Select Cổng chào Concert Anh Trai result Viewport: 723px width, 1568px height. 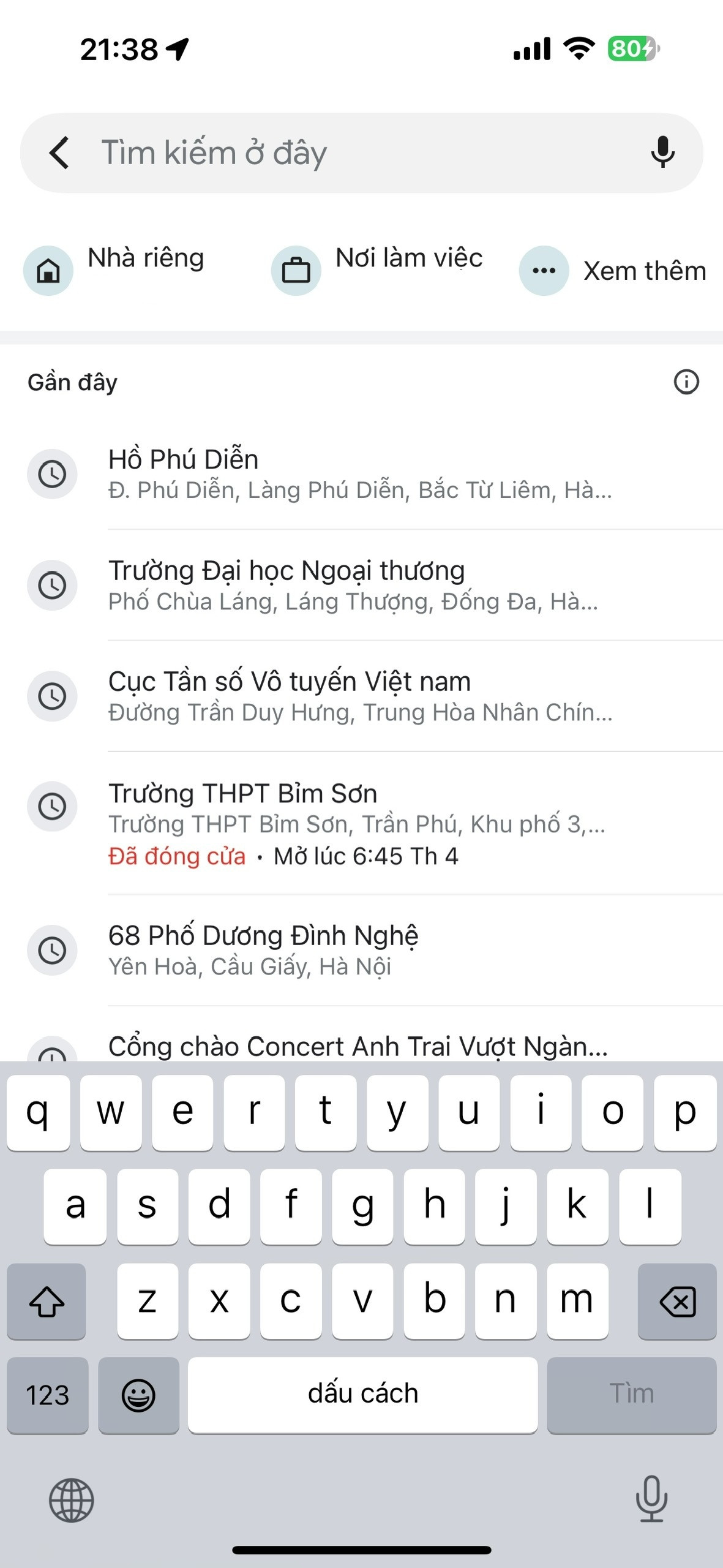click(x=358, y=1046)
